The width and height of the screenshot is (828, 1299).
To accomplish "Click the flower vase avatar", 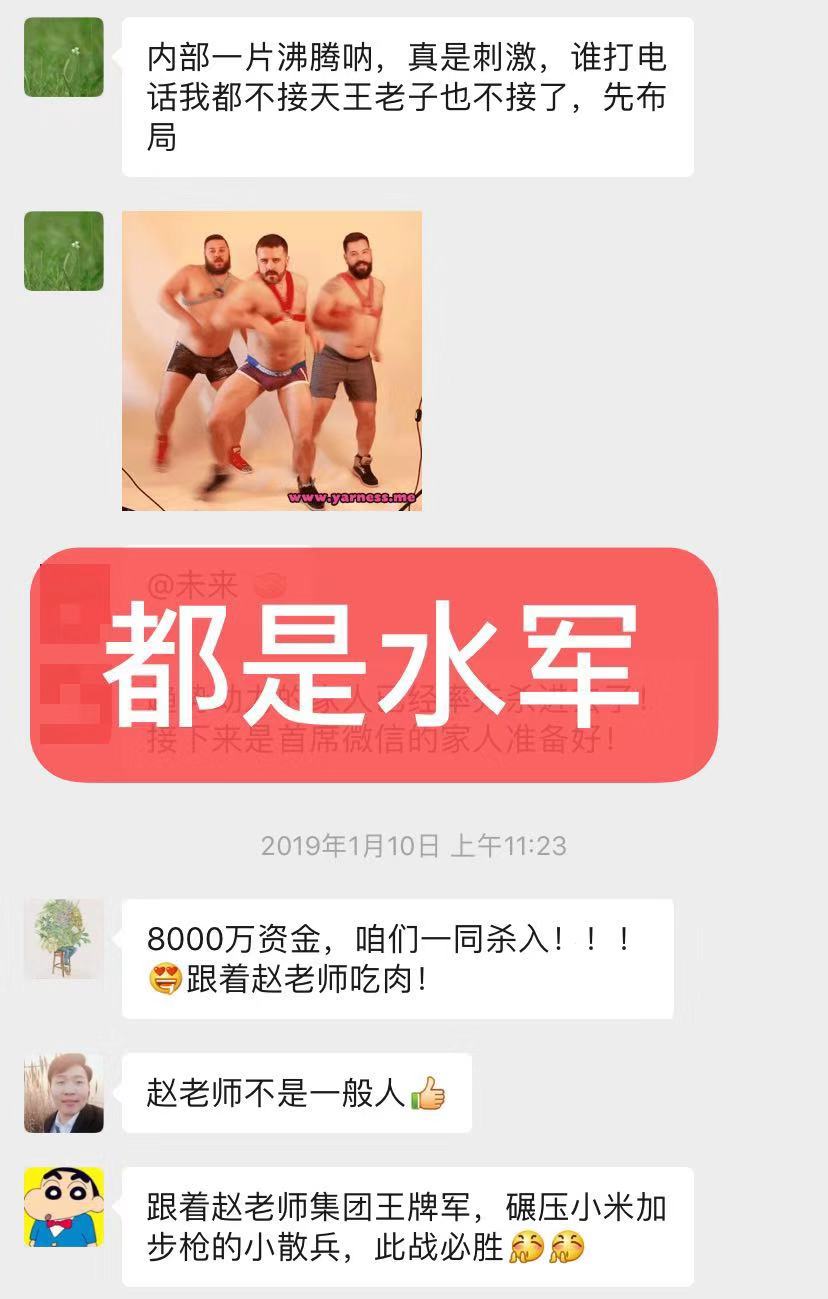I will click(62, 940).
